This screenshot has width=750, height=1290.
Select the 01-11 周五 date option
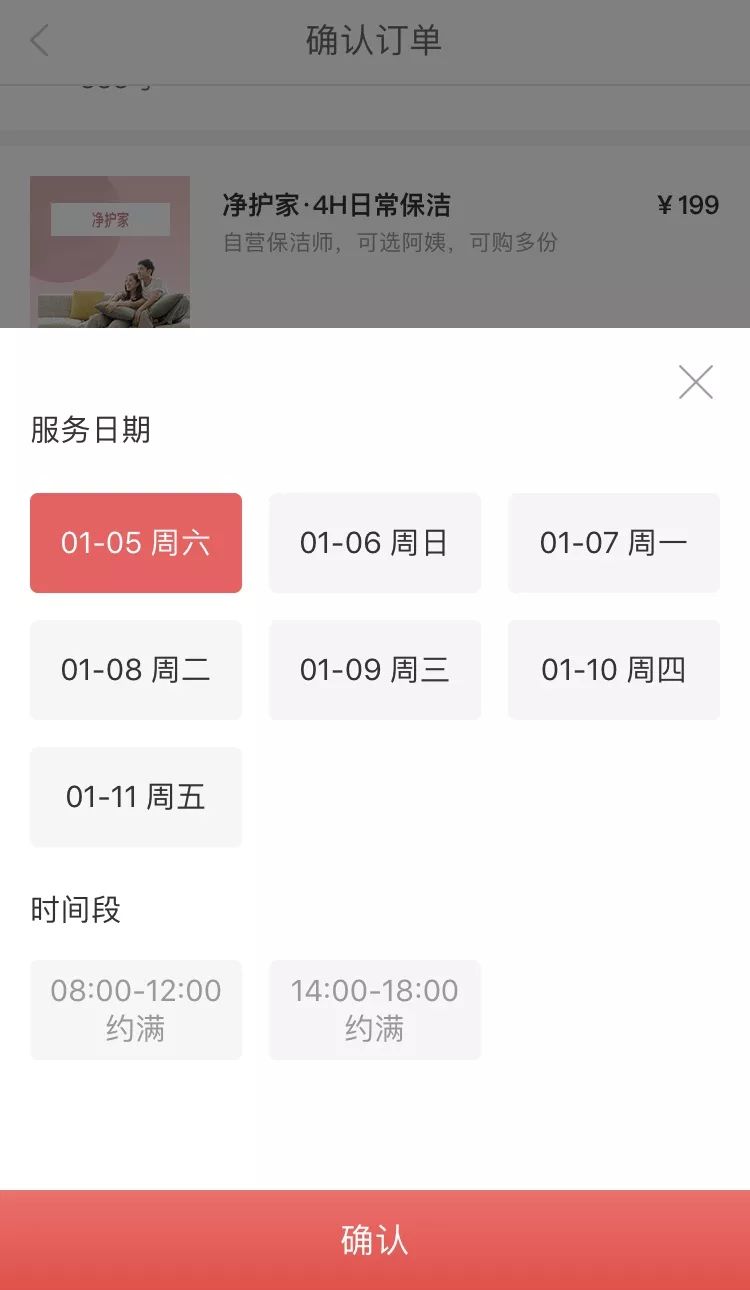135,797
